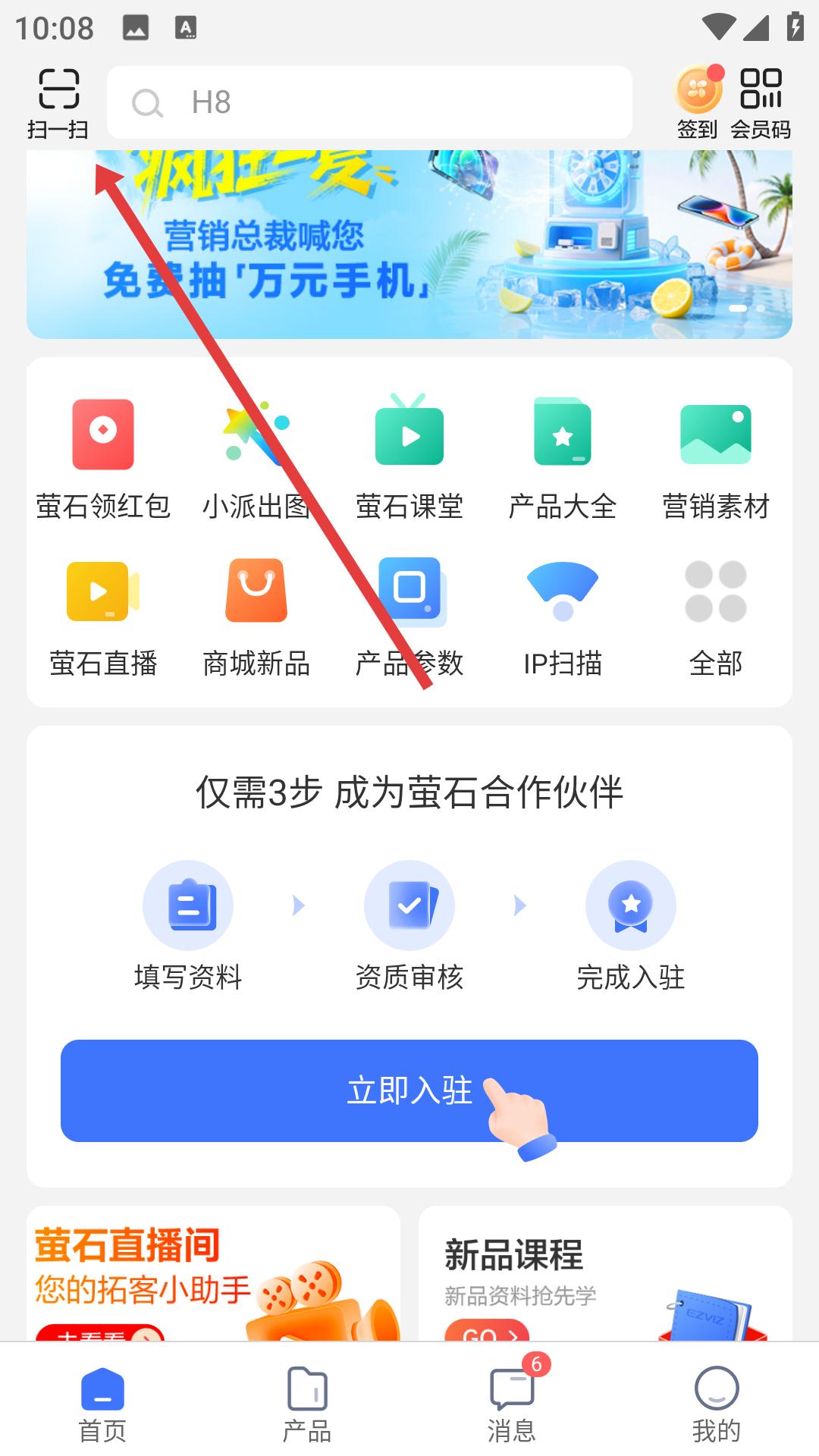Open the 免费抽万元手机 promo banner
This screenshot has width=819, height=1456.
pyautogui.click(x=409, y=244)
